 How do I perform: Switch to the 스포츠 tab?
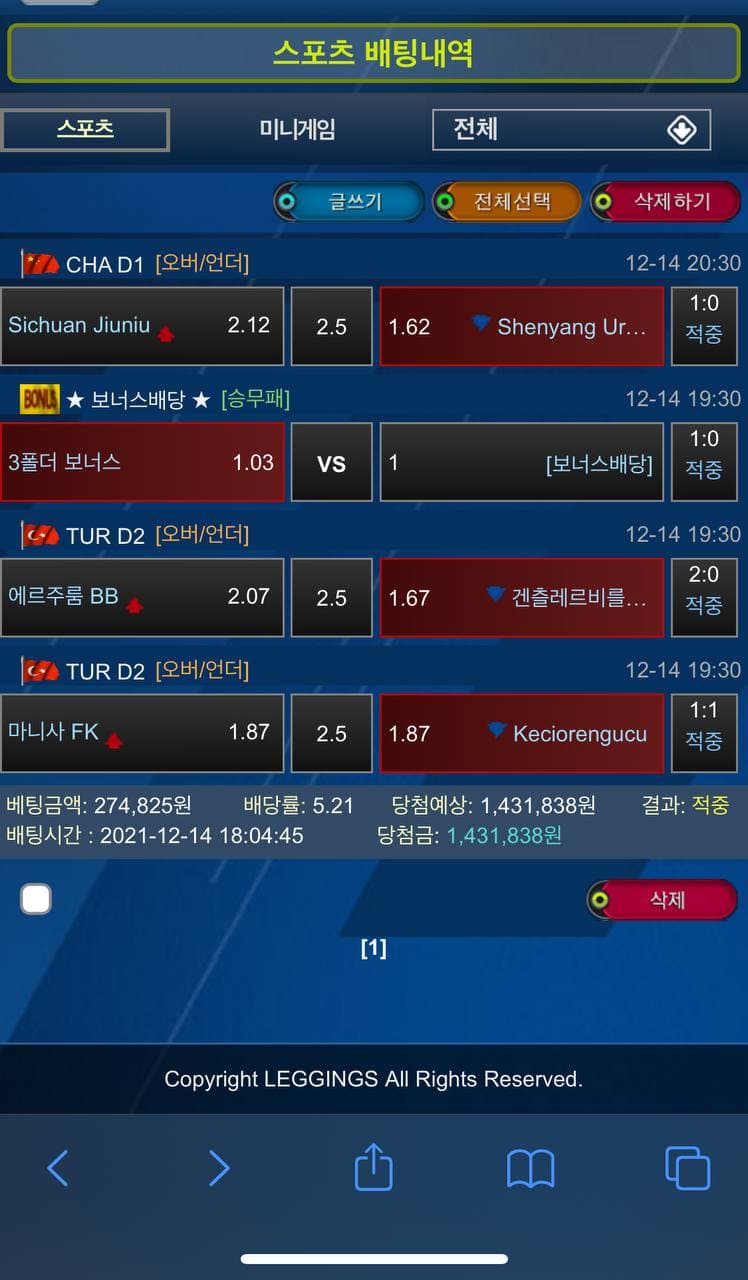tap(85, 130)
